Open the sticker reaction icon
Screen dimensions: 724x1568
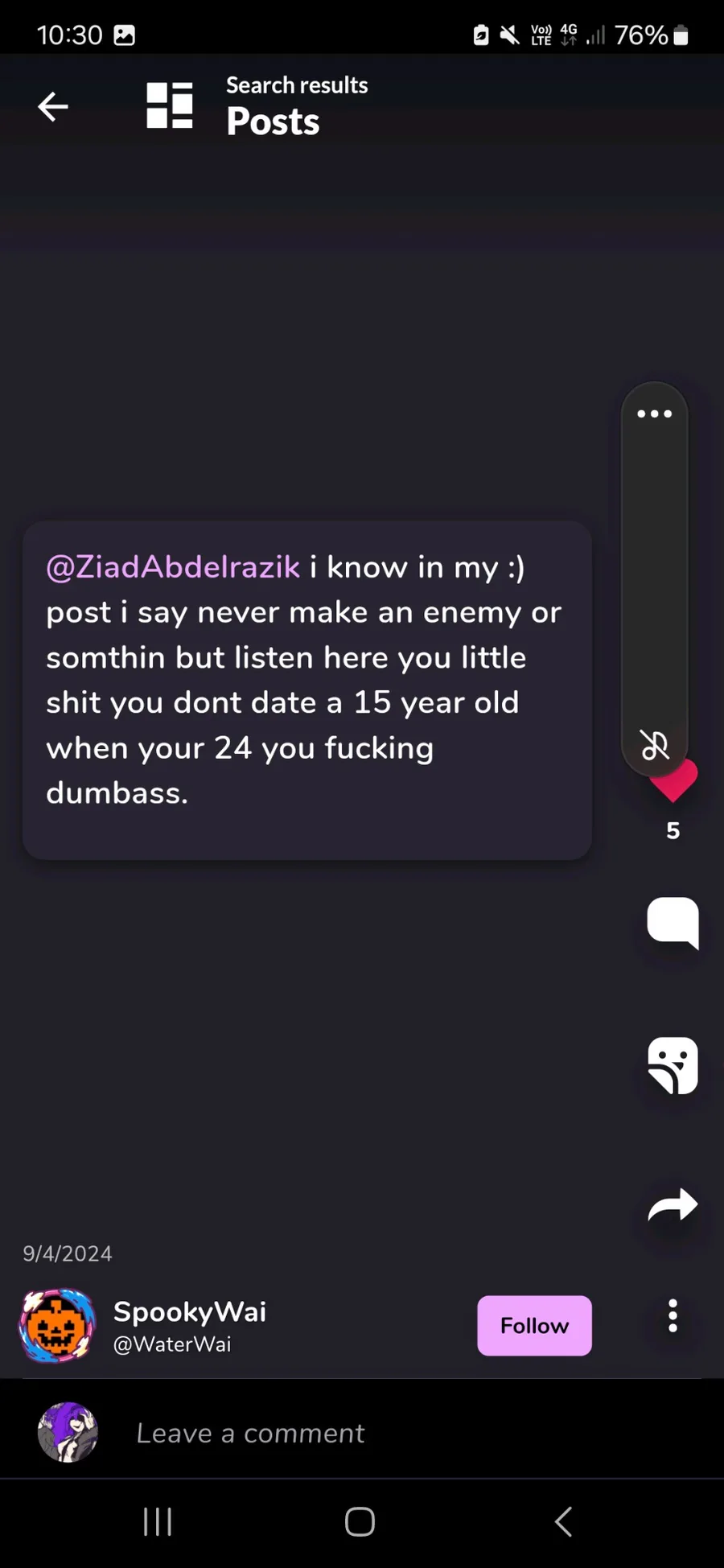click(x=673, y=1065)
